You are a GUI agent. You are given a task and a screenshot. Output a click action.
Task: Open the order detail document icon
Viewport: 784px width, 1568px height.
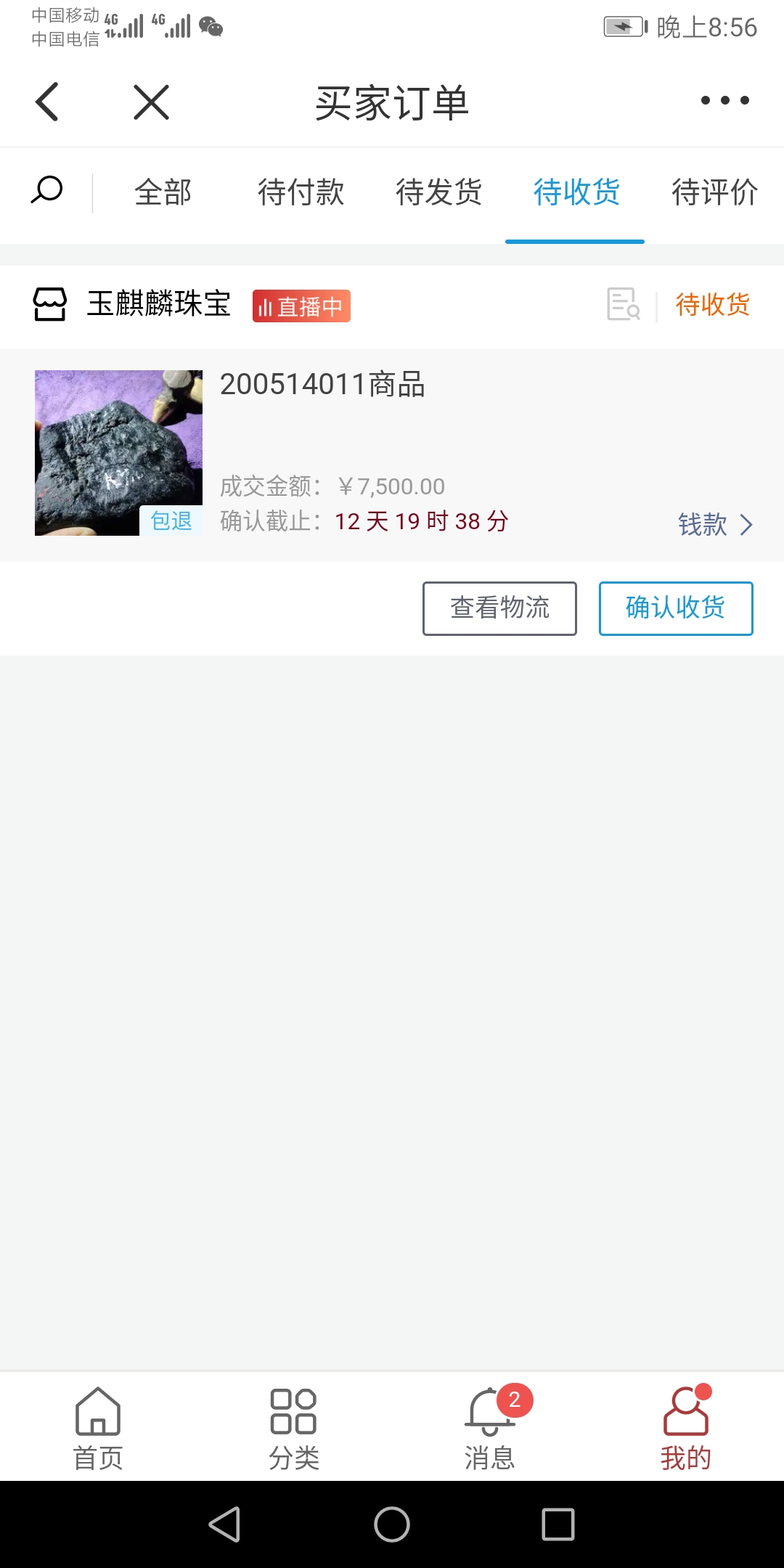[x=623, y=304]
